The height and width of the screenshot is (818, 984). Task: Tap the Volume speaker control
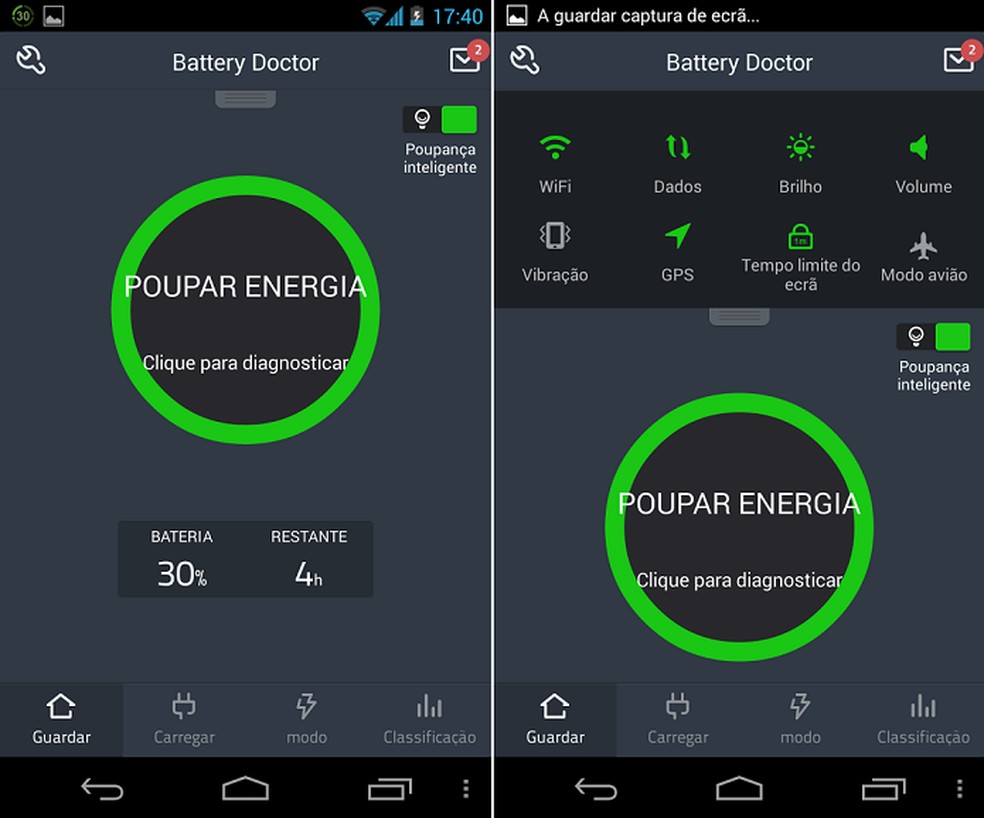pyautogui.click(x=923, y=162)
